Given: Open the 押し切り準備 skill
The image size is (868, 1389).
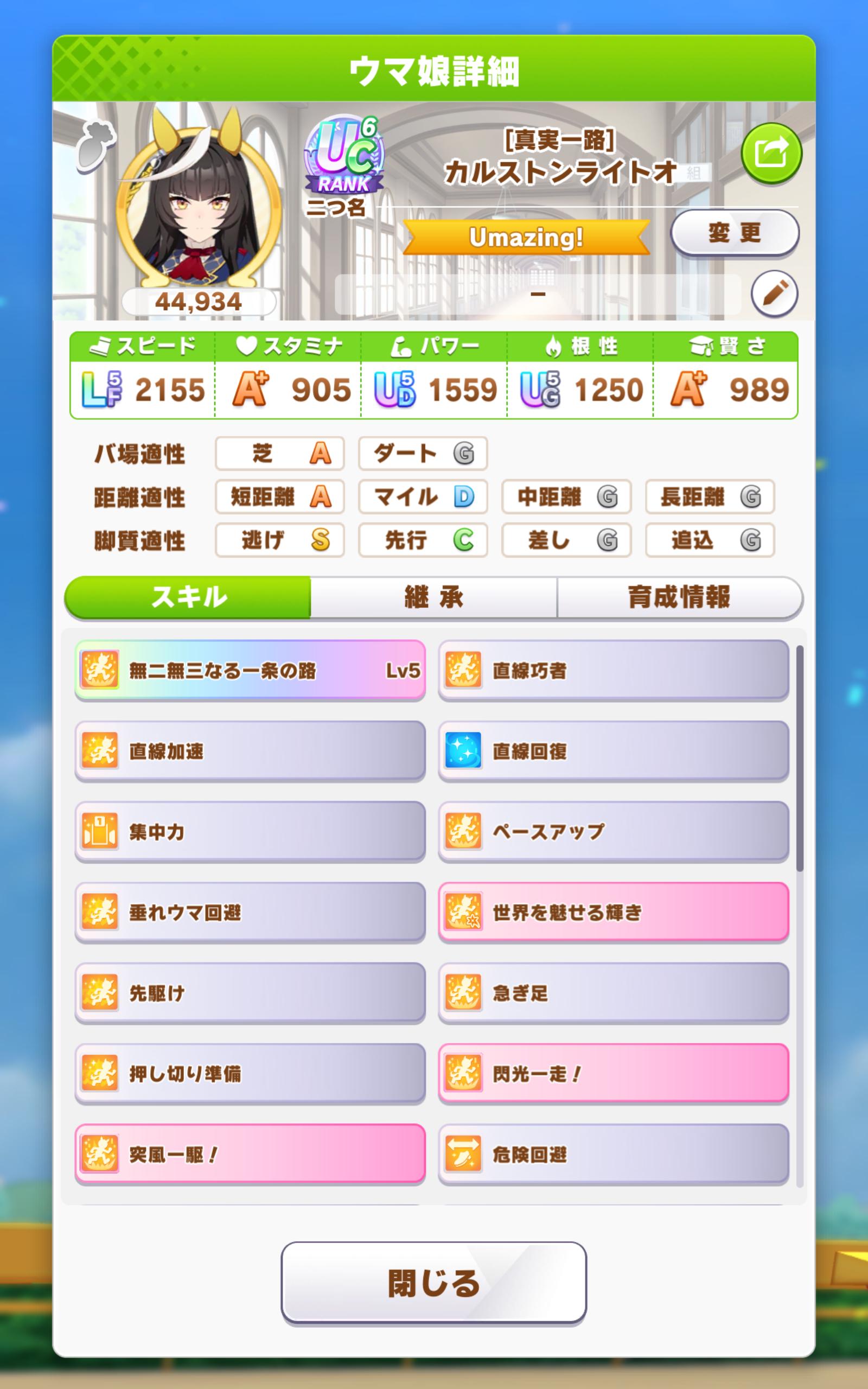Looking at the screenshot, I should [x=250, y=1073].
